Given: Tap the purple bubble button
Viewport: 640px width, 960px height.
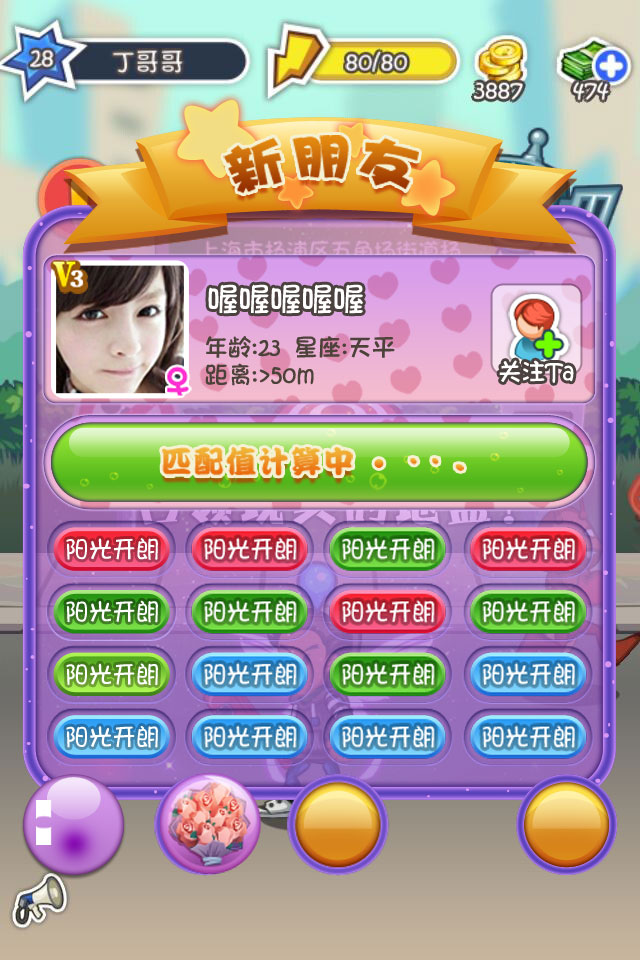Looking at the screenshot, I should tap(73, 825).
